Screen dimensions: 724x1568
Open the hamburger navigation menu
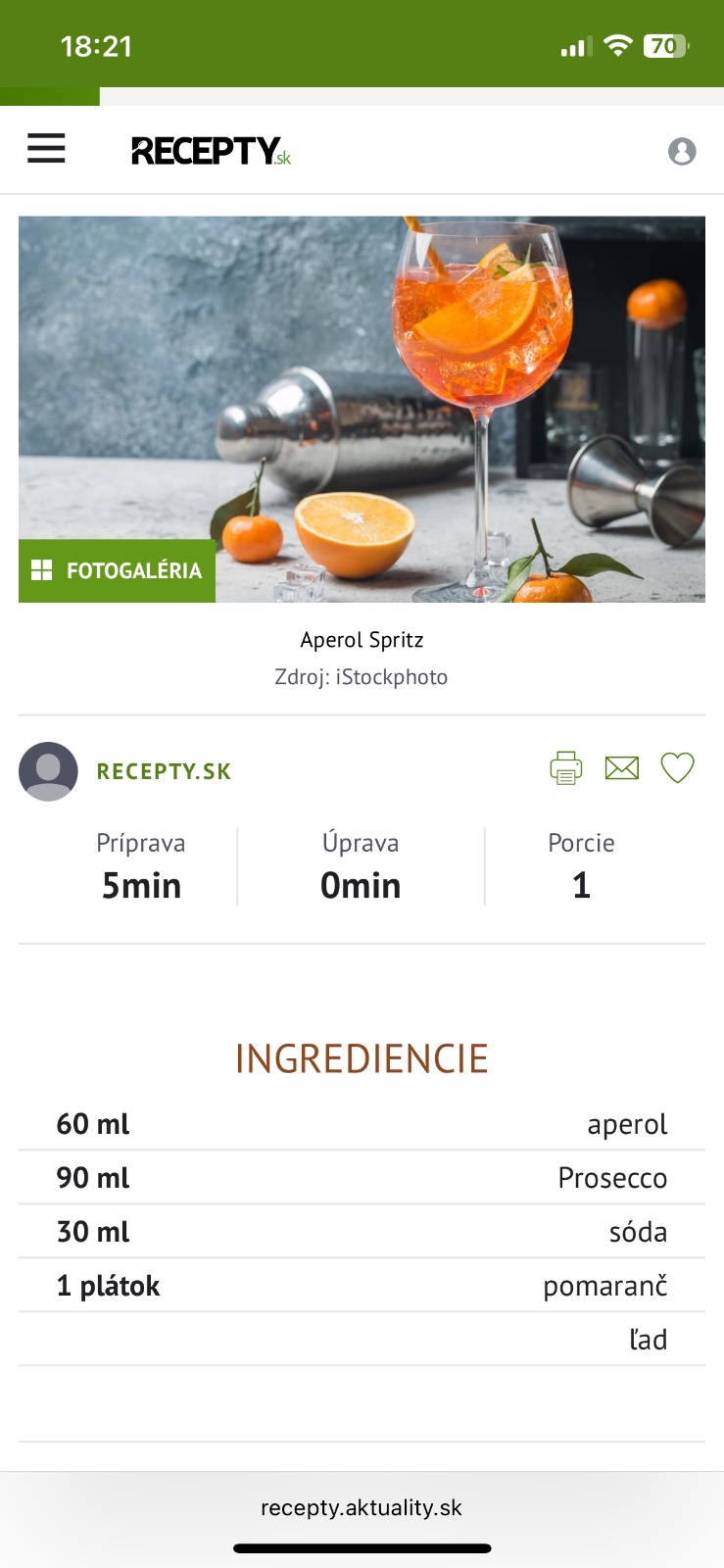click(x=46, y=149)
